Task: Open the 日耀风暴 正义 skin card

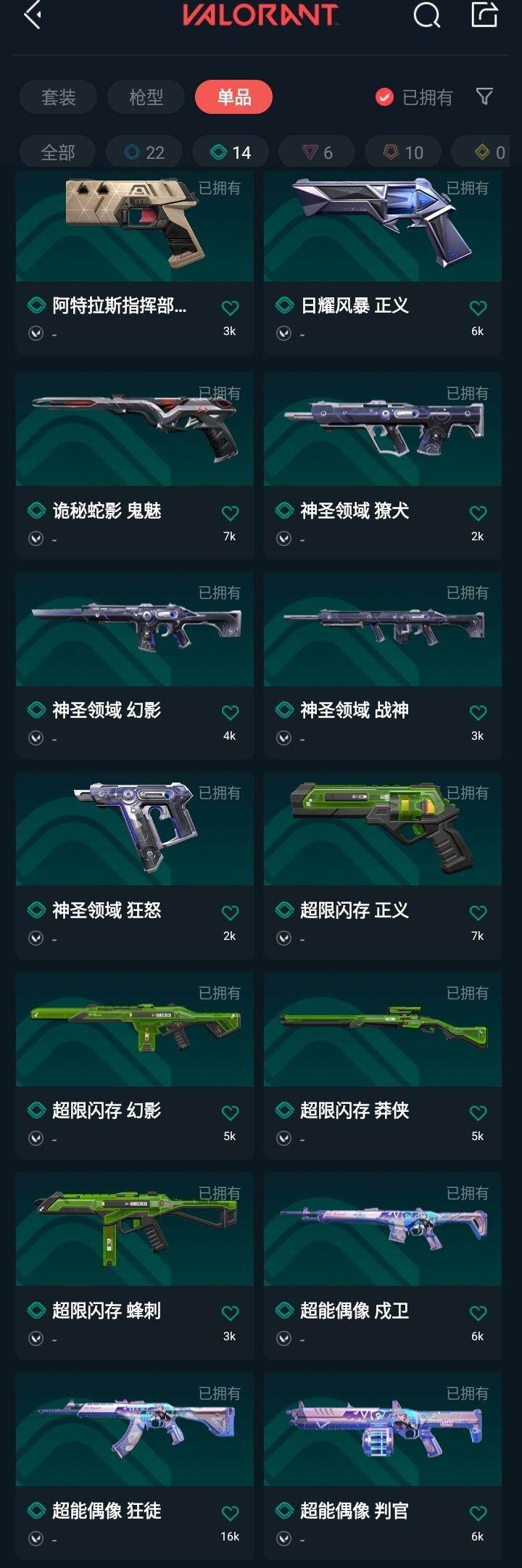Action: point(382,239)
